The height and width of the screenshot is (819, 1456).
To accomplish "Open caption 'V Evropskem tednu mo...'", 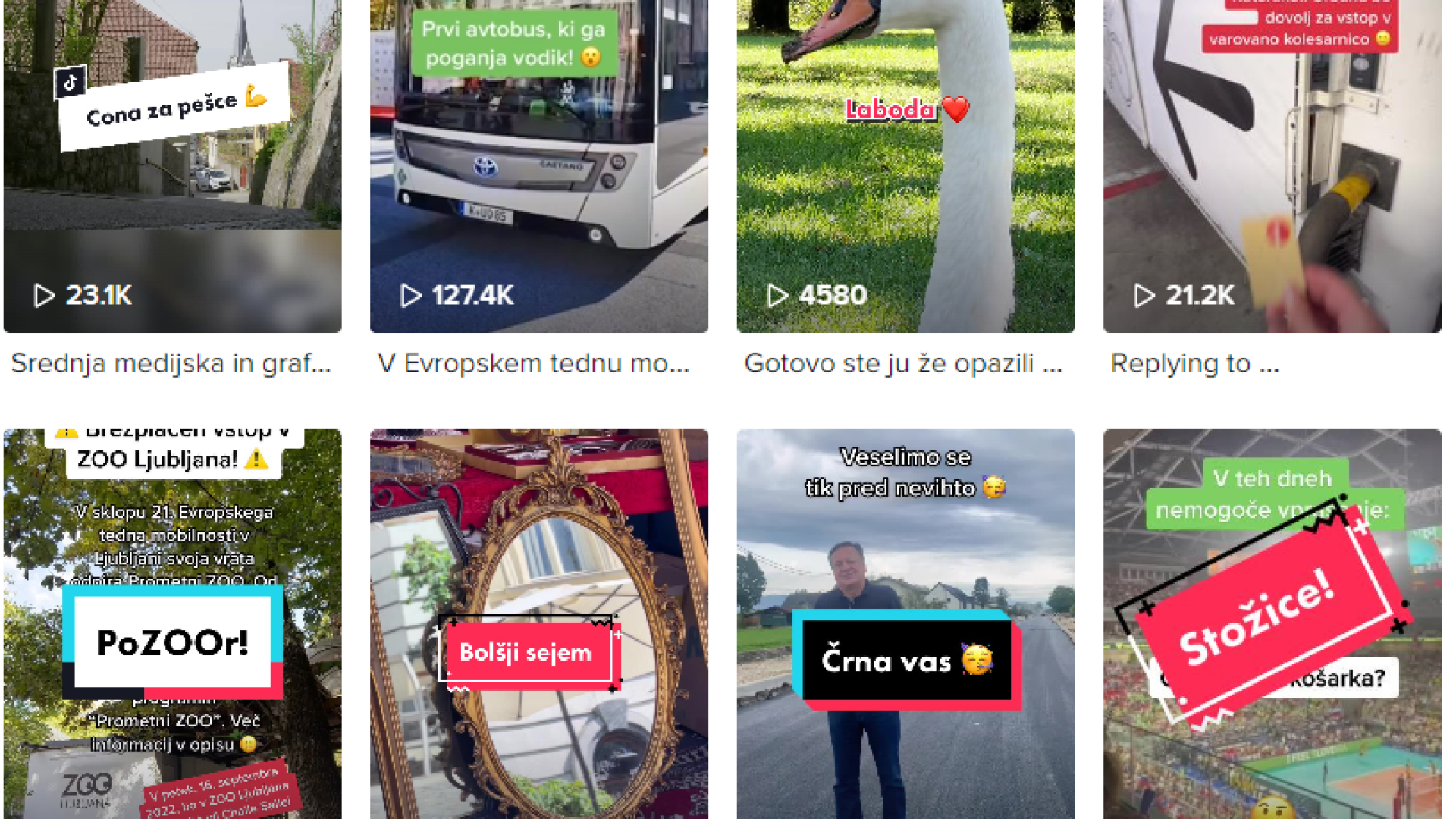I will tap(534, 364).
